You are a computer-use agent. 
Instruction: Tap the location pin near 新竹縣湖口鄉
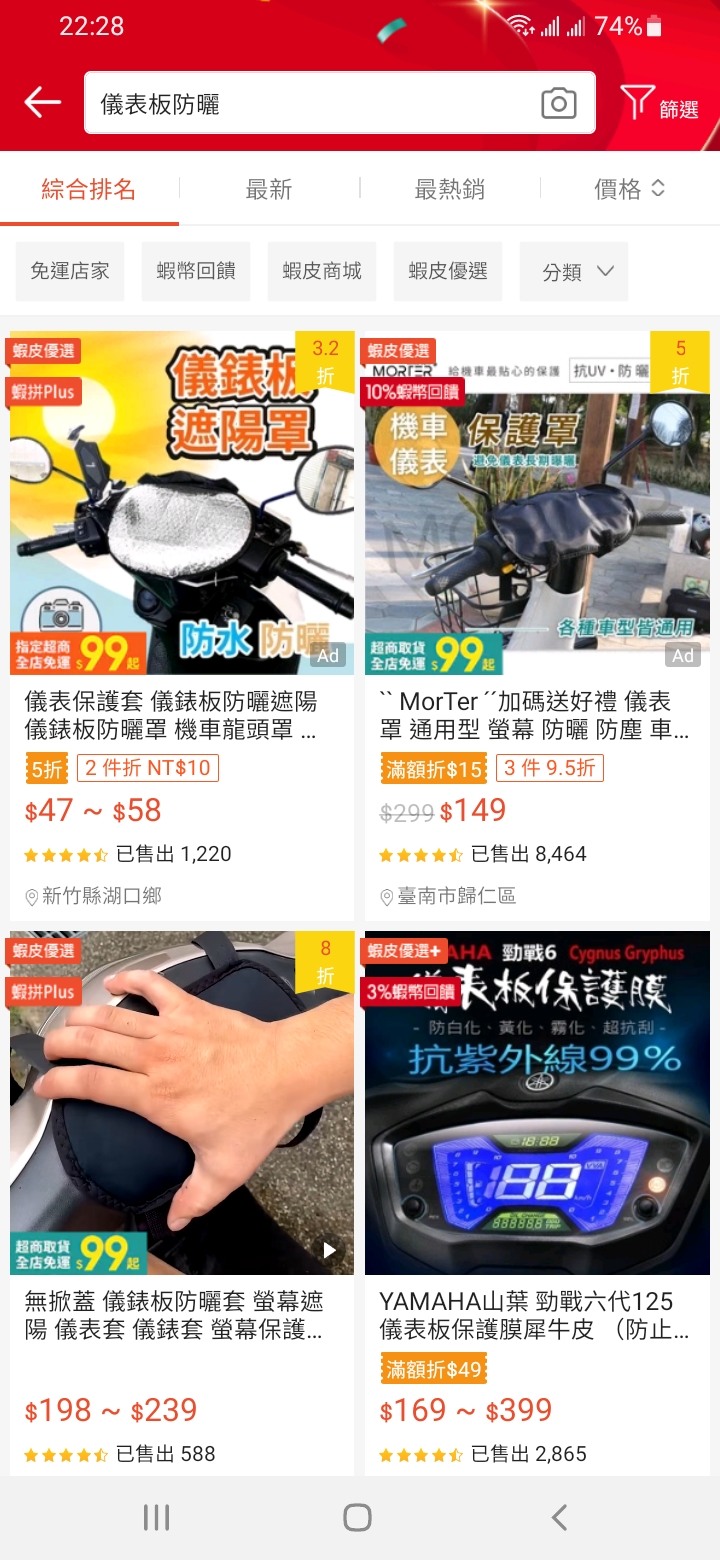pyautogui.click(x=30, y=896)
